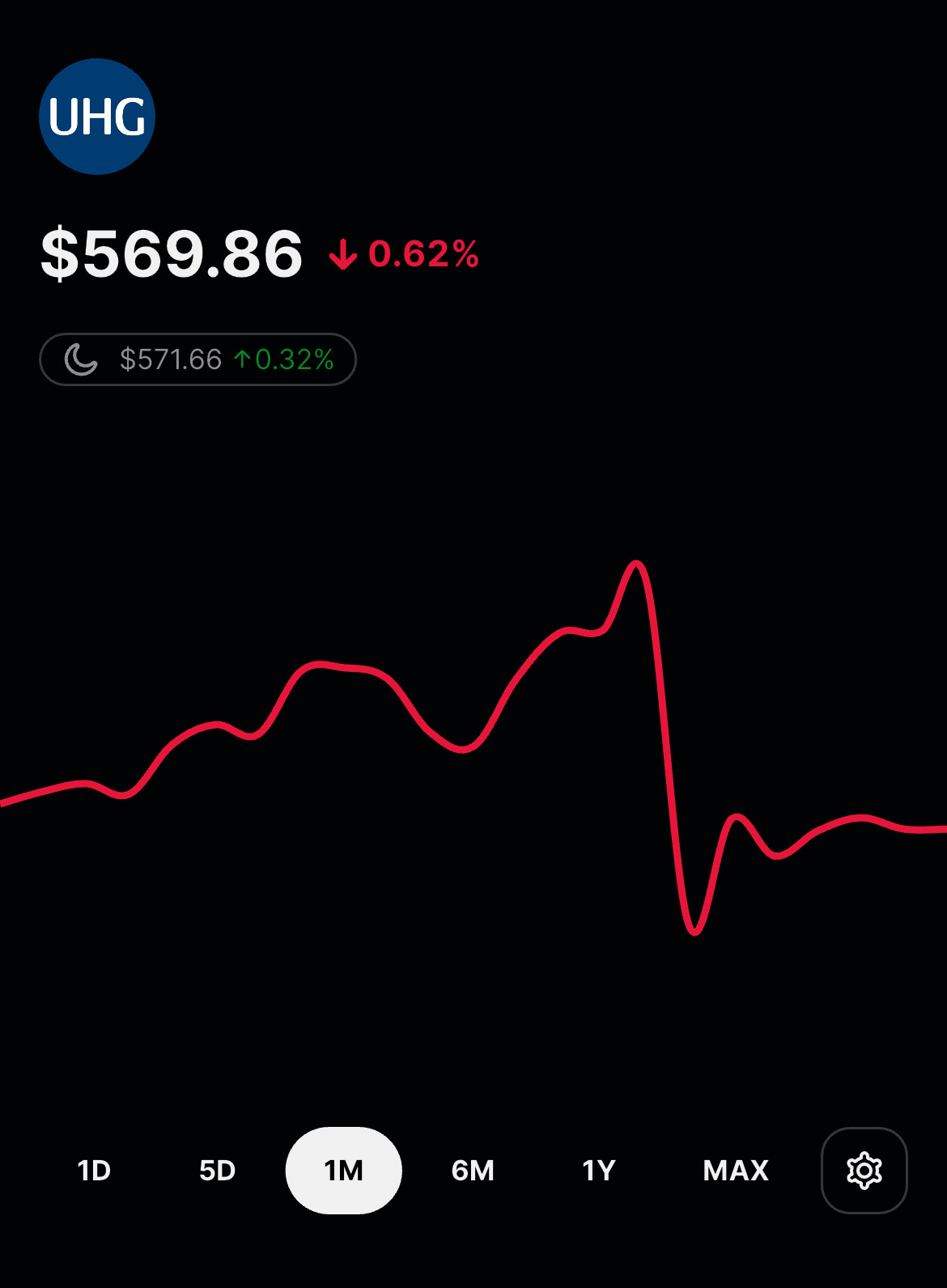Select the 1M time range

[343, 1171]
